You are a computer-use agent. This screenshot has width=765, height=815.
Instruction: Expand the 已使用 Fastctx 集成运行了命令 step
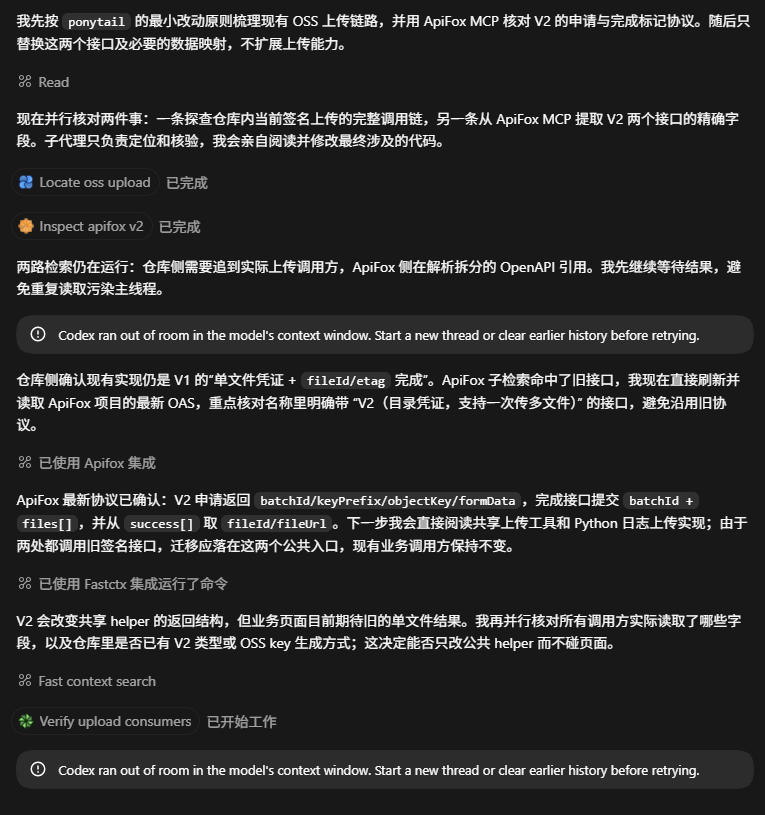[x=123, y=584]
